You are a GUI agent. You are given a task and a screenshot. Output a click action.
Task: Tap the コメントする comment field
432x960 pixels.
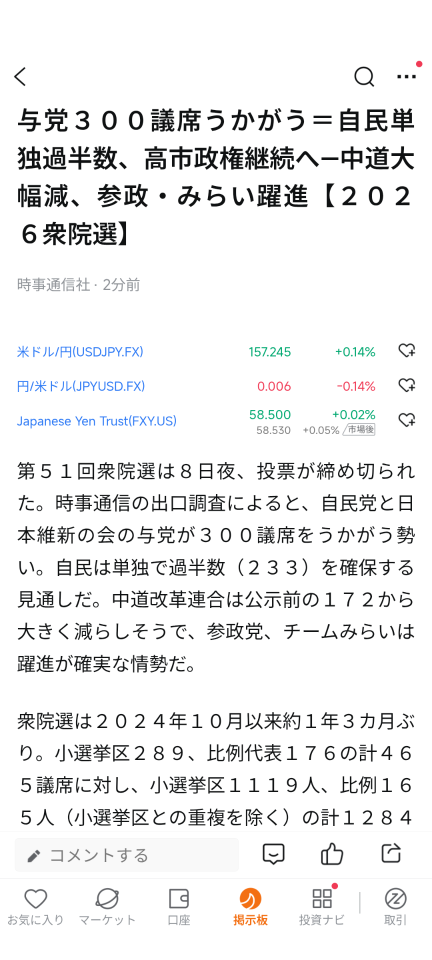(x=127, y=855)
